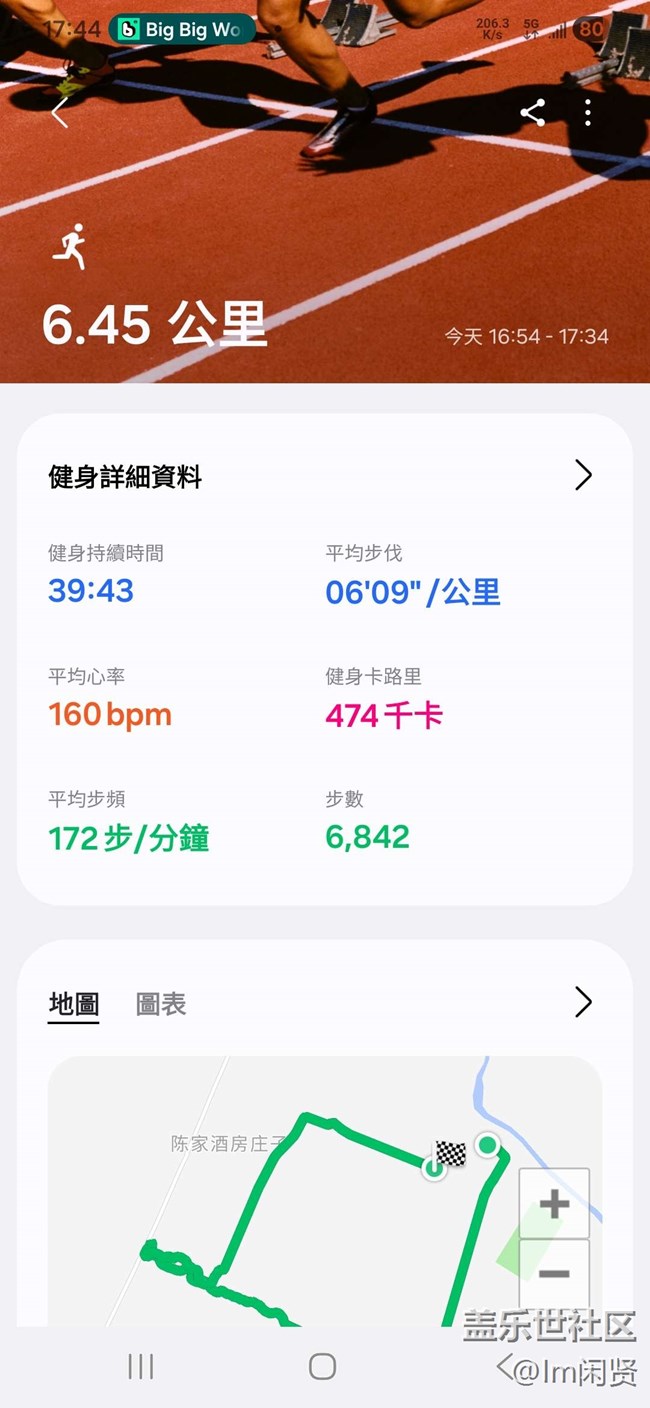The height and width of the screenshot is (1408, 650).
Task: Go back using the top arrow
Action: pyautogui.click(x=60, y=113)
